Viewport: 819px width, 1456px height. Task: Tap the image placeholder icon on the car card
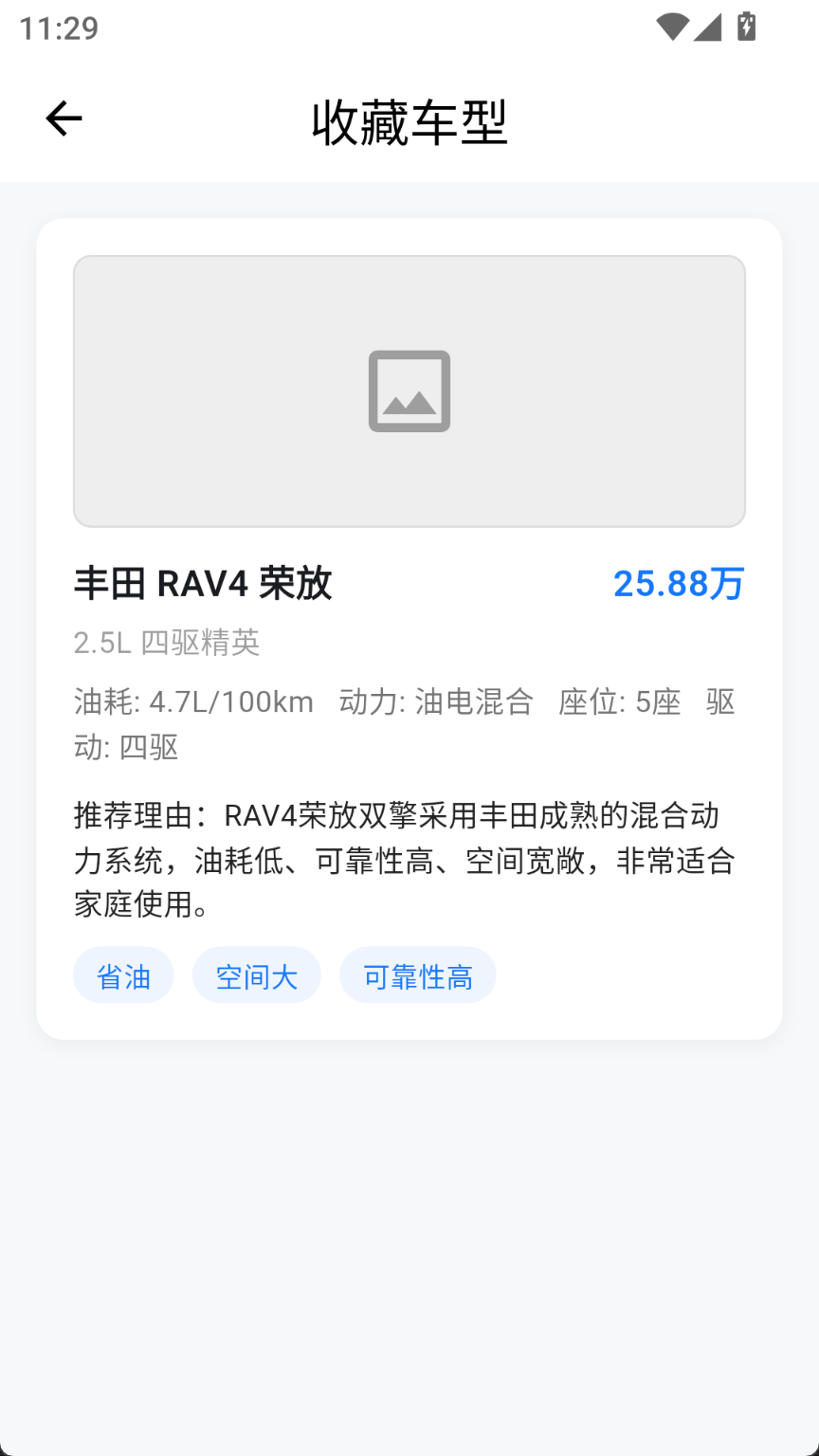point(409,391)
